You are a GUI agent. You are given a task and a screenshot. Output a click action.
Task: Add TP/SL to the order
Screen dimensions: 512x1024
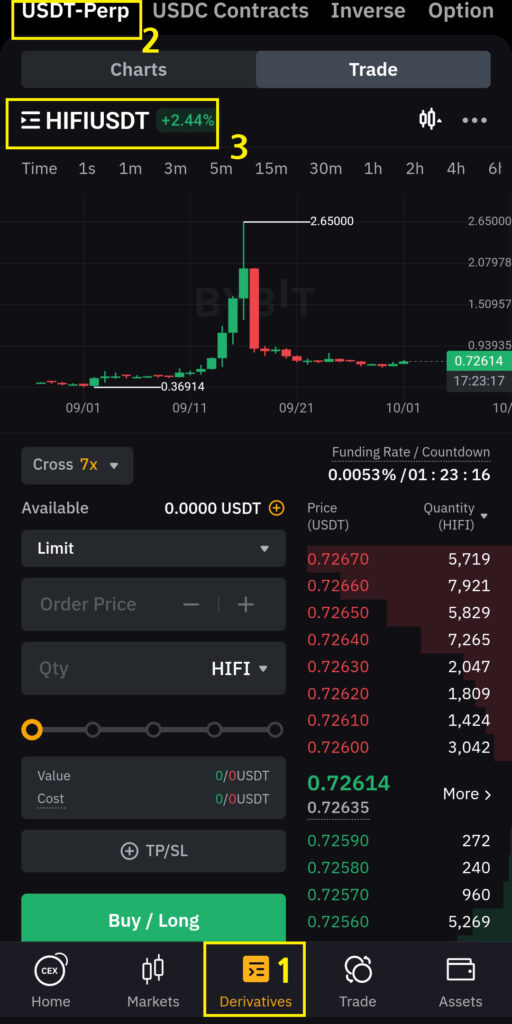click(x=153, y=851)
